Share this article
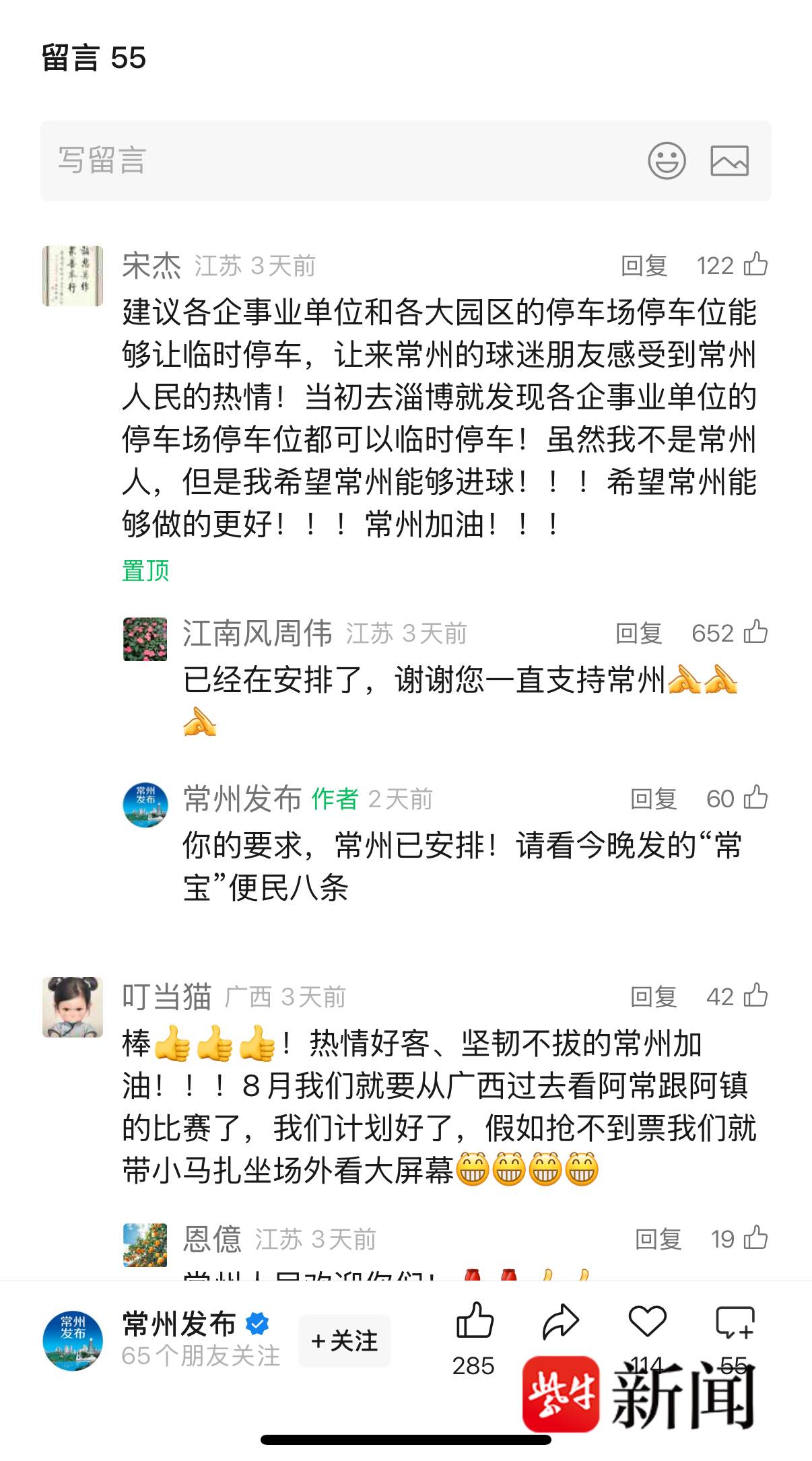The image size is (812, 1461). (x=560, y=1322)
